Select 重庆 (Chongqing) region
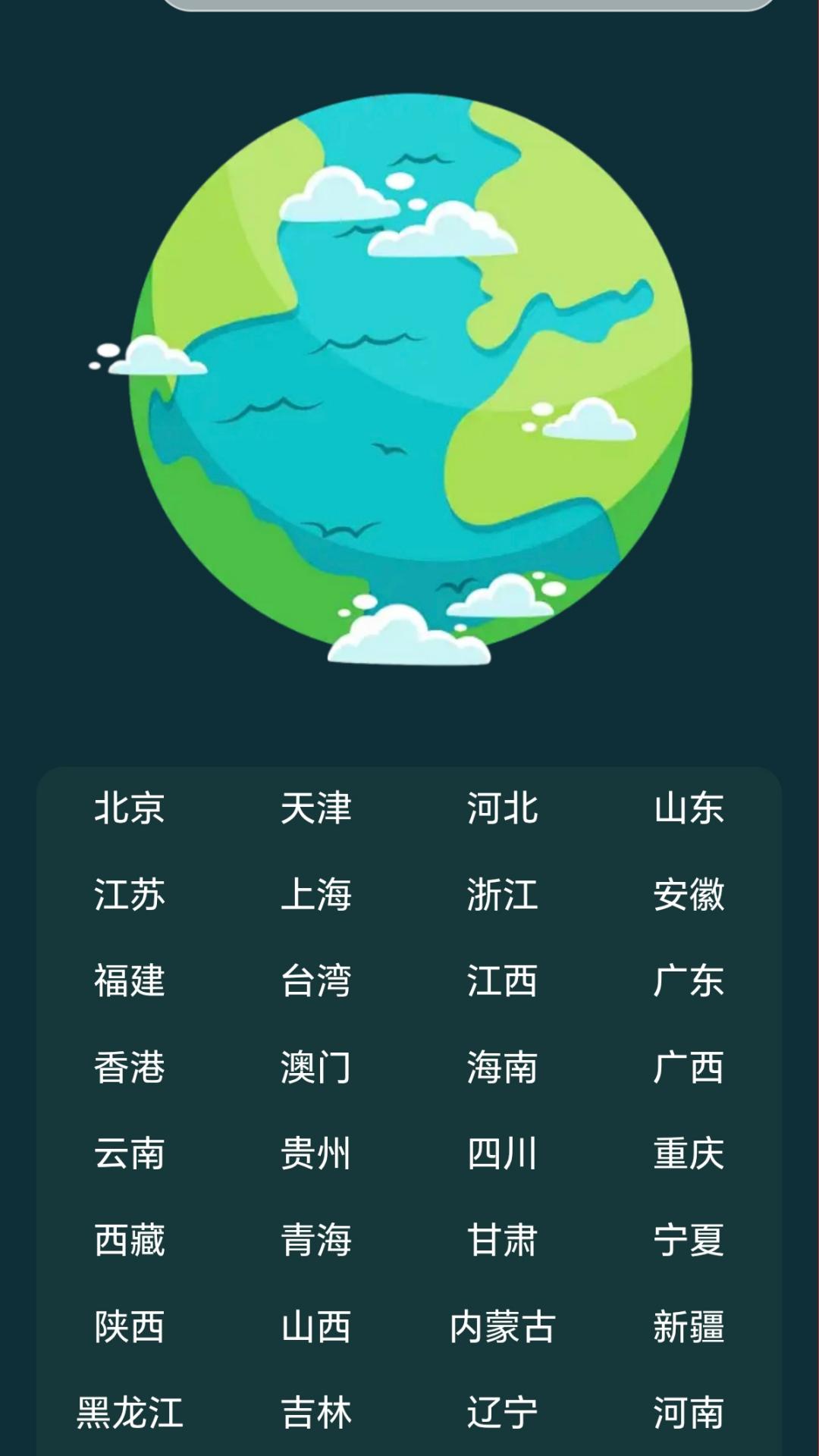Image resolution: width=819 pixels, height=1456 pixels. point(689,1153)
